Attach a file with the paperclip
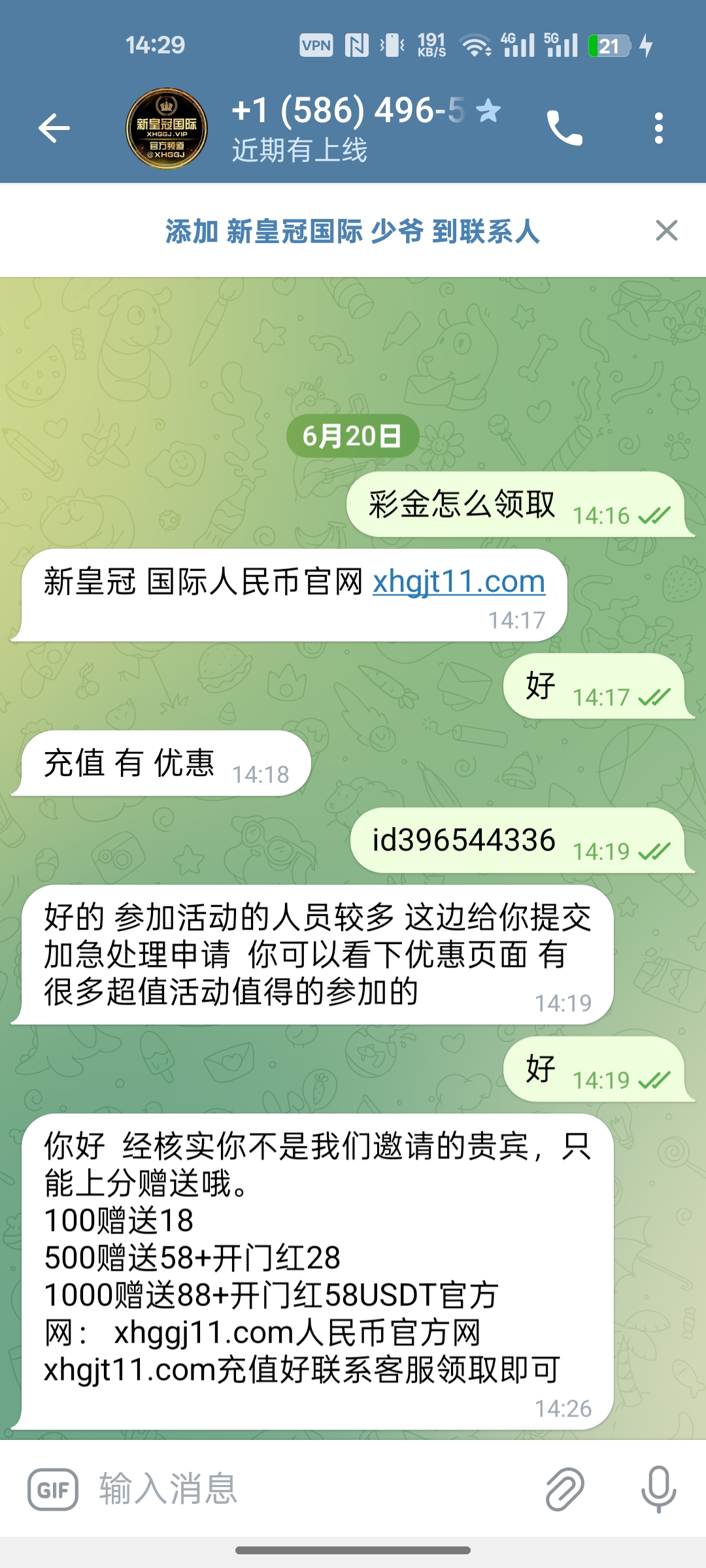The height and width of the screenshot is (1568, 706). click(564, 1490)
